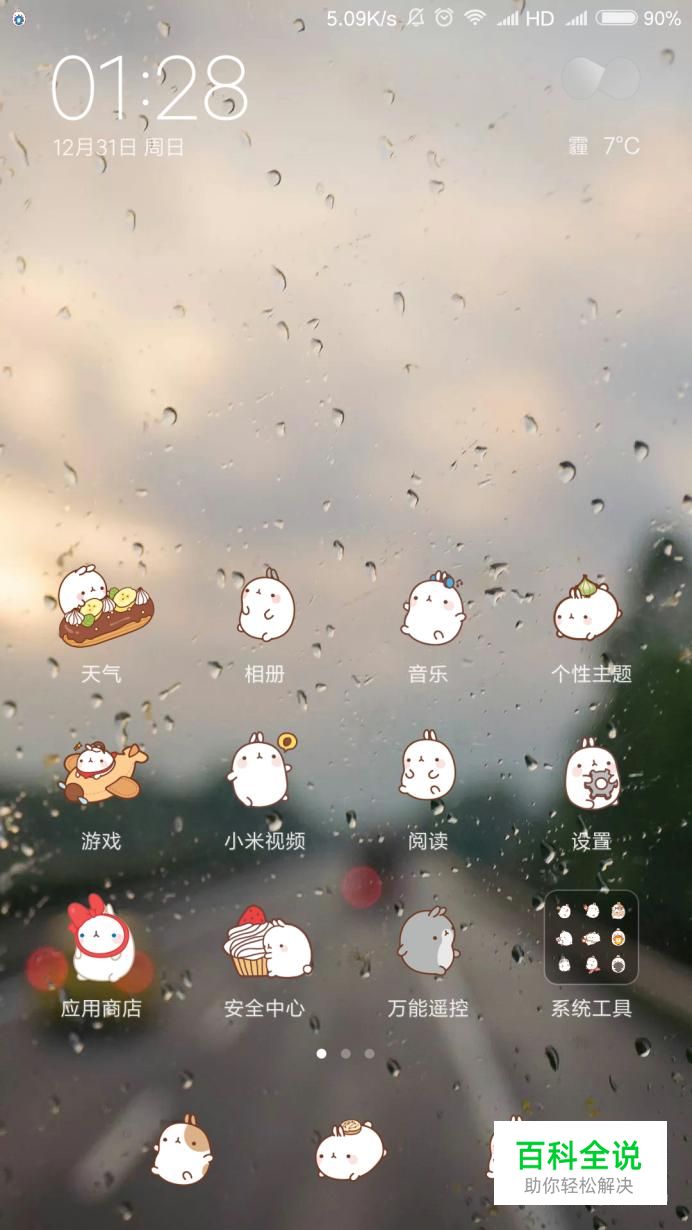Screen dimensions: 692x1230
Task: Launch the 游戏 games app
Action: pos(100,773)
